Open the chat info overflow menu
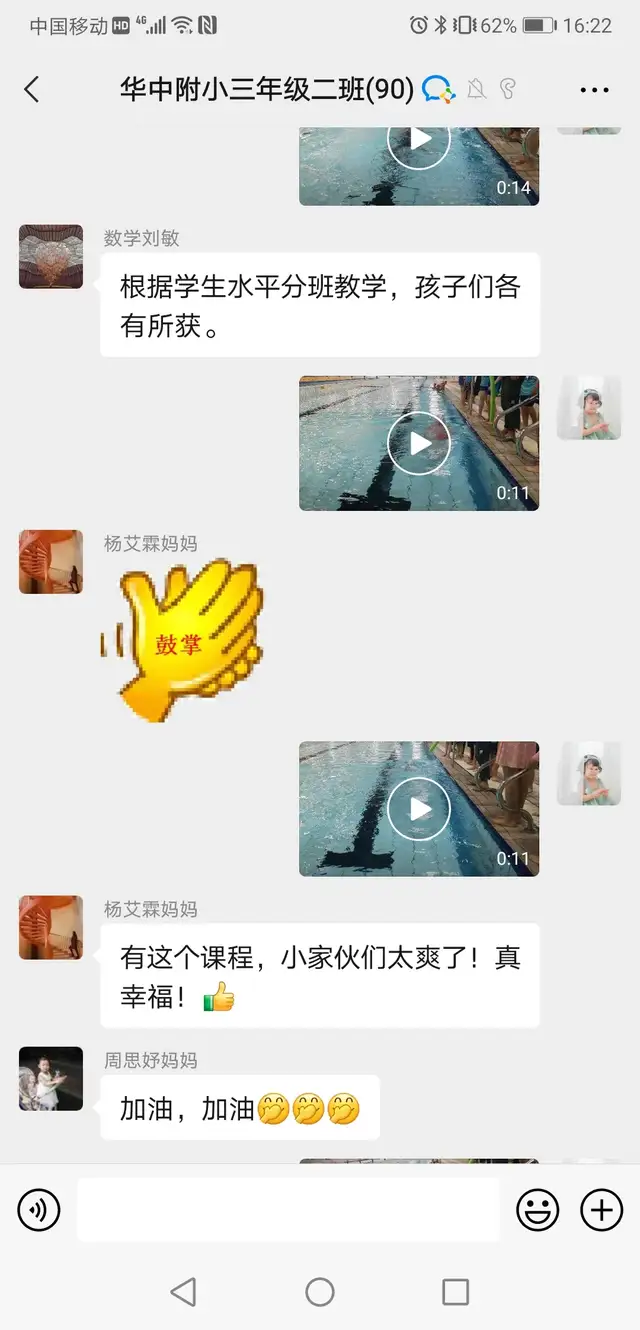This screenshot has height=1330, width=640. point(594,90)
